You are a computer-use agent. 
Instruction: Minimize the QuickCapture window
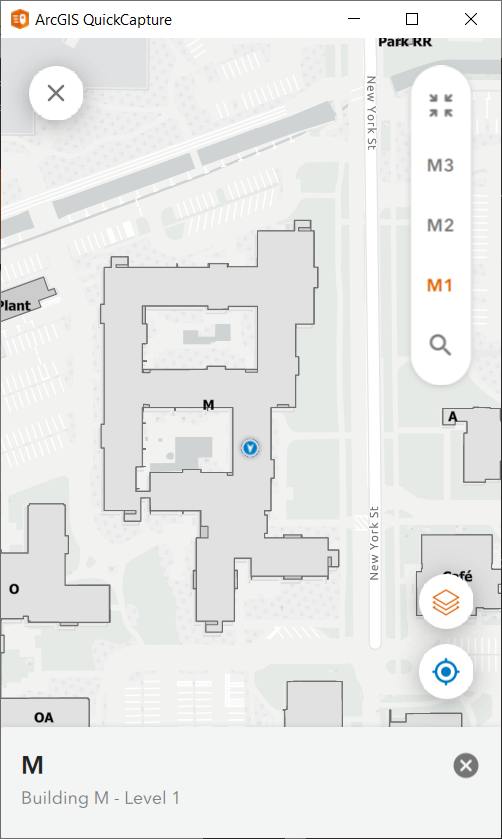coord(354,19)
